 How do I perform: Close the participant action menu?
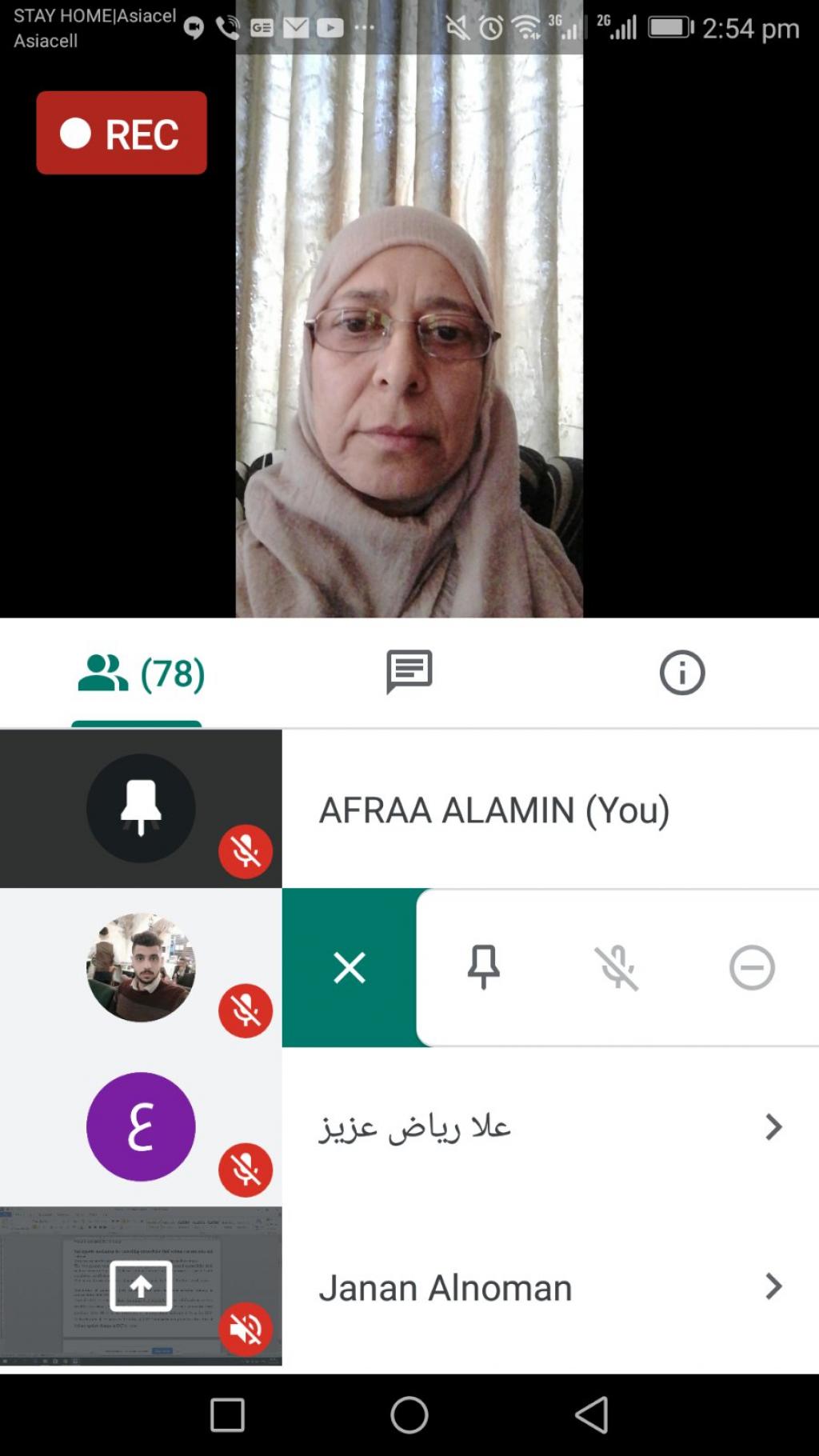350,967
